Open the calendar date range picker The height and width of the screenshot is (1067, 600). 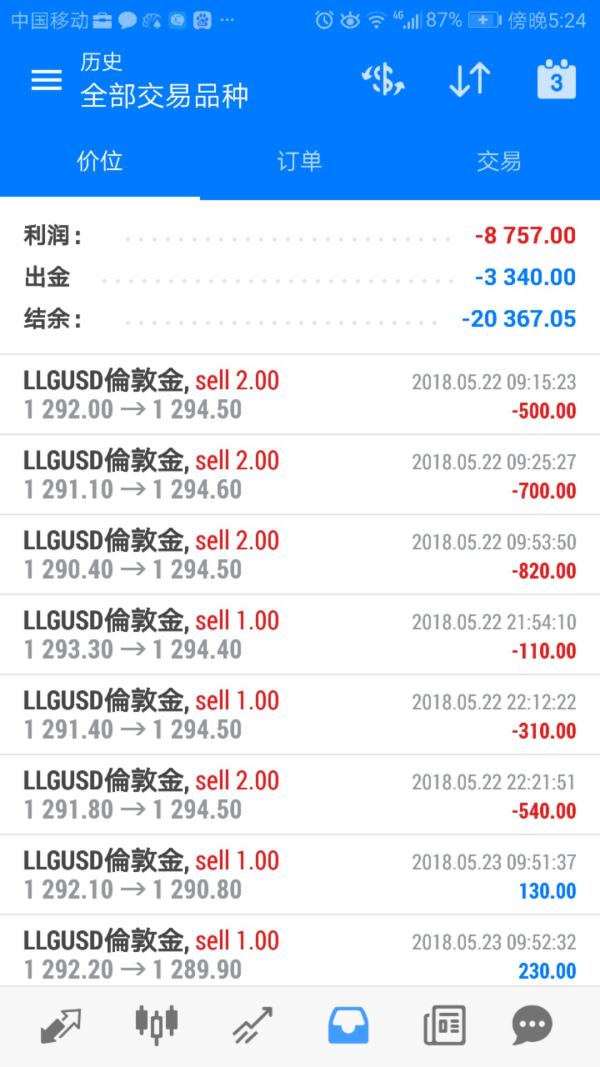556,81
